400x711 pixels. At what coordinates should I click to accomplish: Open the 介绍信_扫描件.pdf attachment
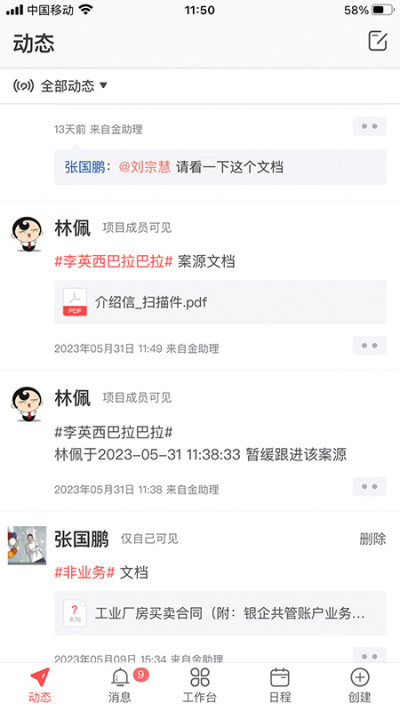220,302
